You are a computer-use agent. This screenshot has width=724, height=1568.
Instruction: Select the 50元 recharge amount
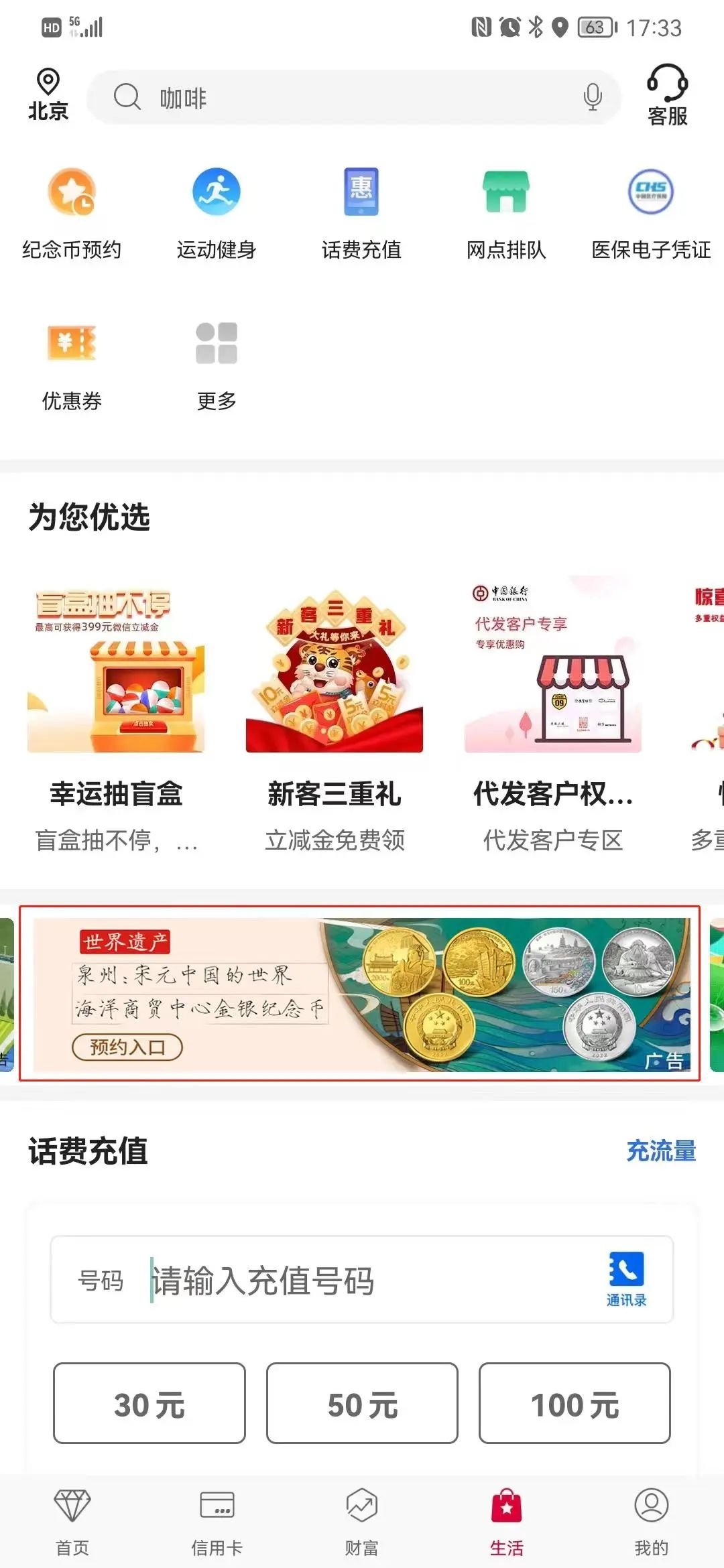pos(362,1403)
